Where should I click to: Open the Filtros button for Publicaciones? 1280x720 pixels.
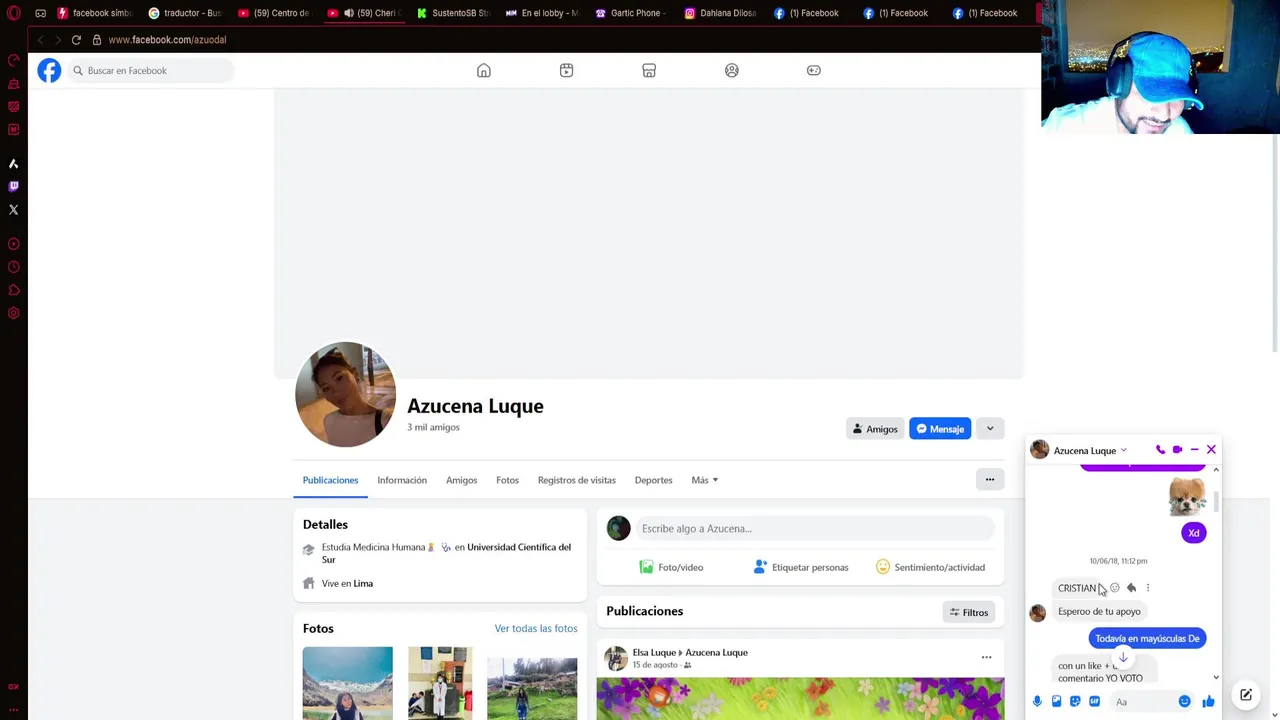[969, 612]
